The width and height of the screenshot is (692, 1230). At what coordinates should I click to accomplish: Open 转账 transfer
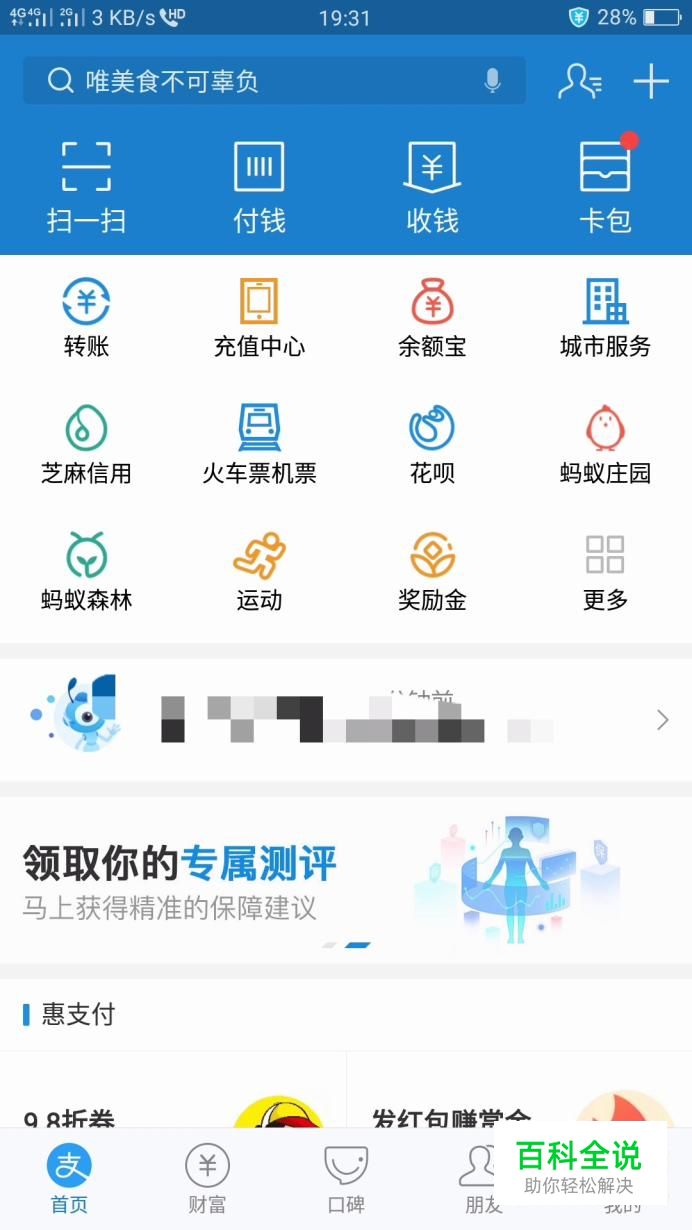tap(86, 318)
